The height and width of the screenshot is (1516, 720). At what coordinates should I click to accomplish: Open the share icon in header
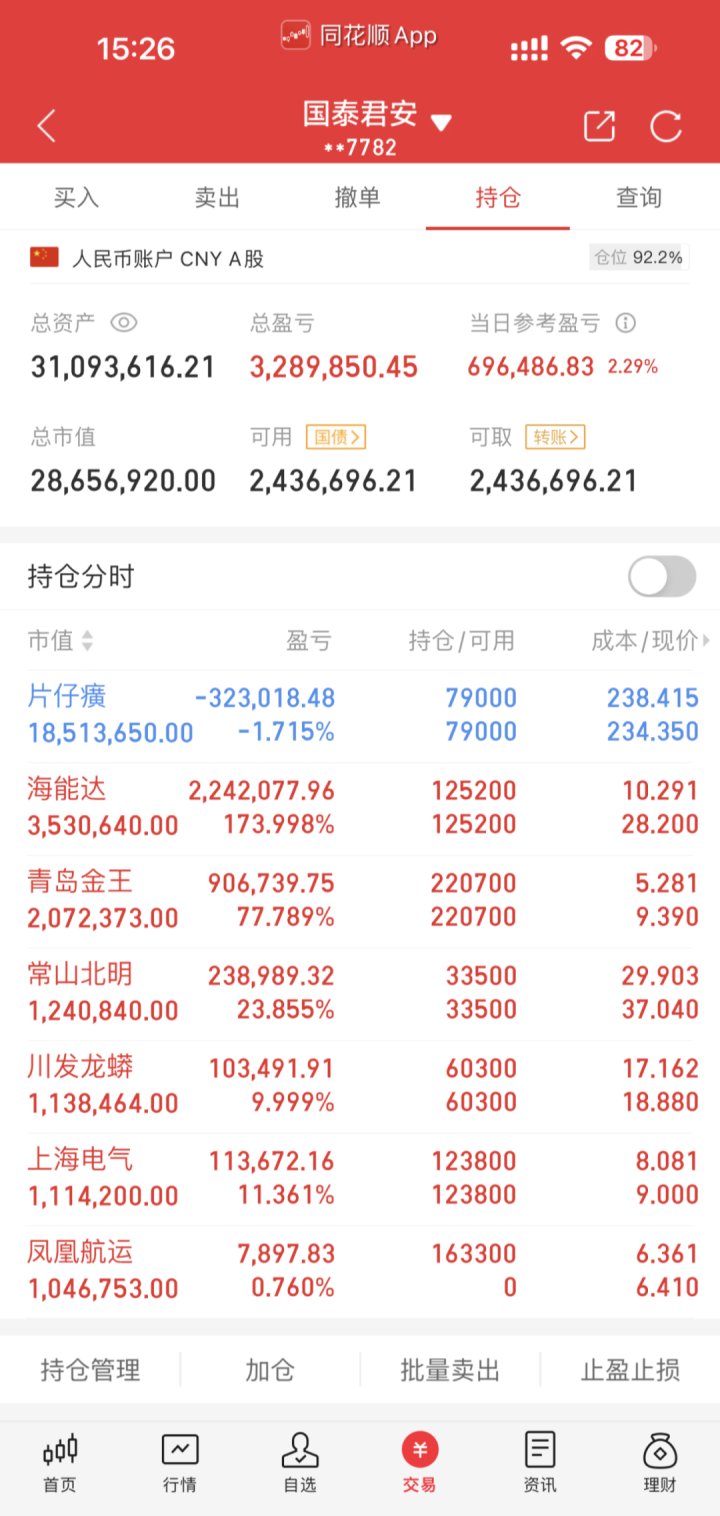(x=599, y=126)
